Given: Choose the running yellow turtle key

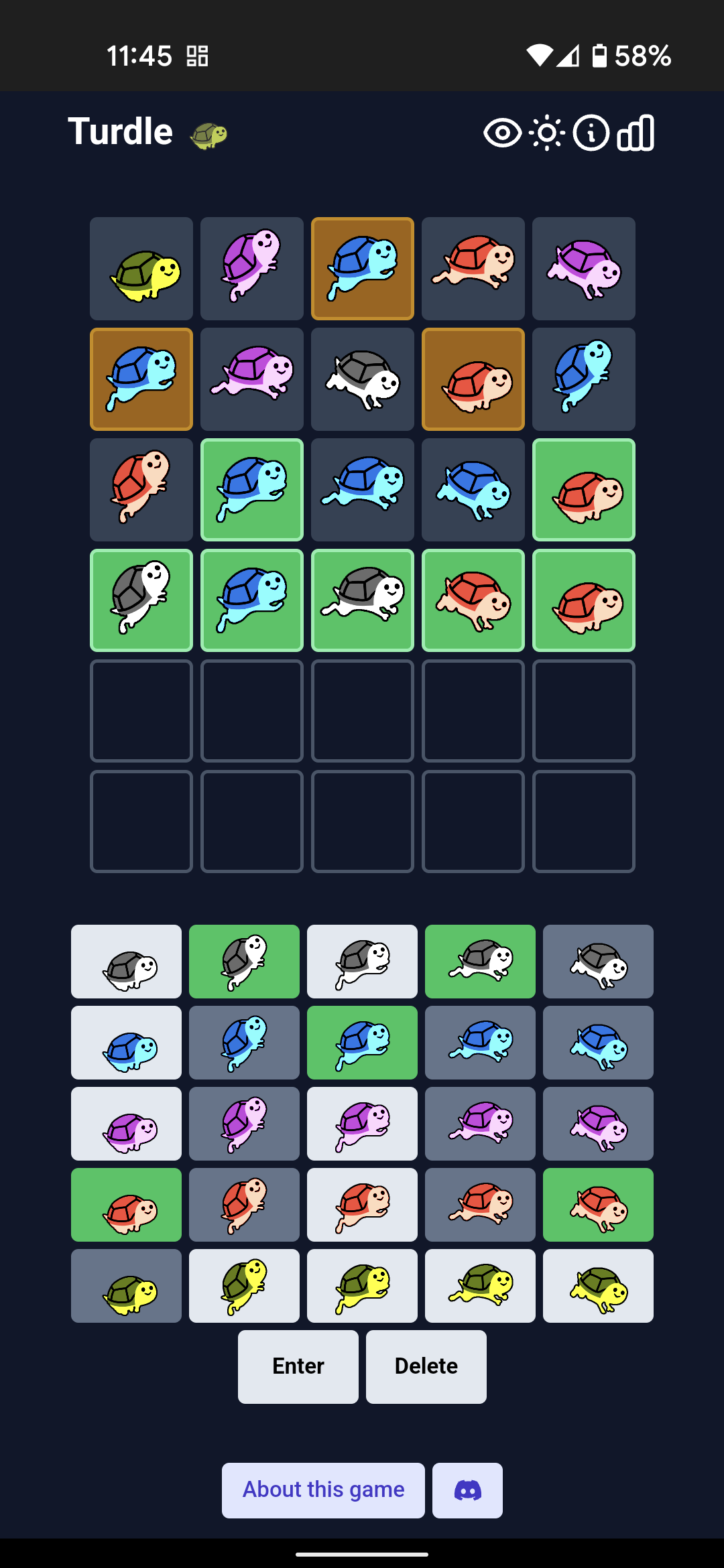Looking at the screenshot, I should coord(480,1286).
